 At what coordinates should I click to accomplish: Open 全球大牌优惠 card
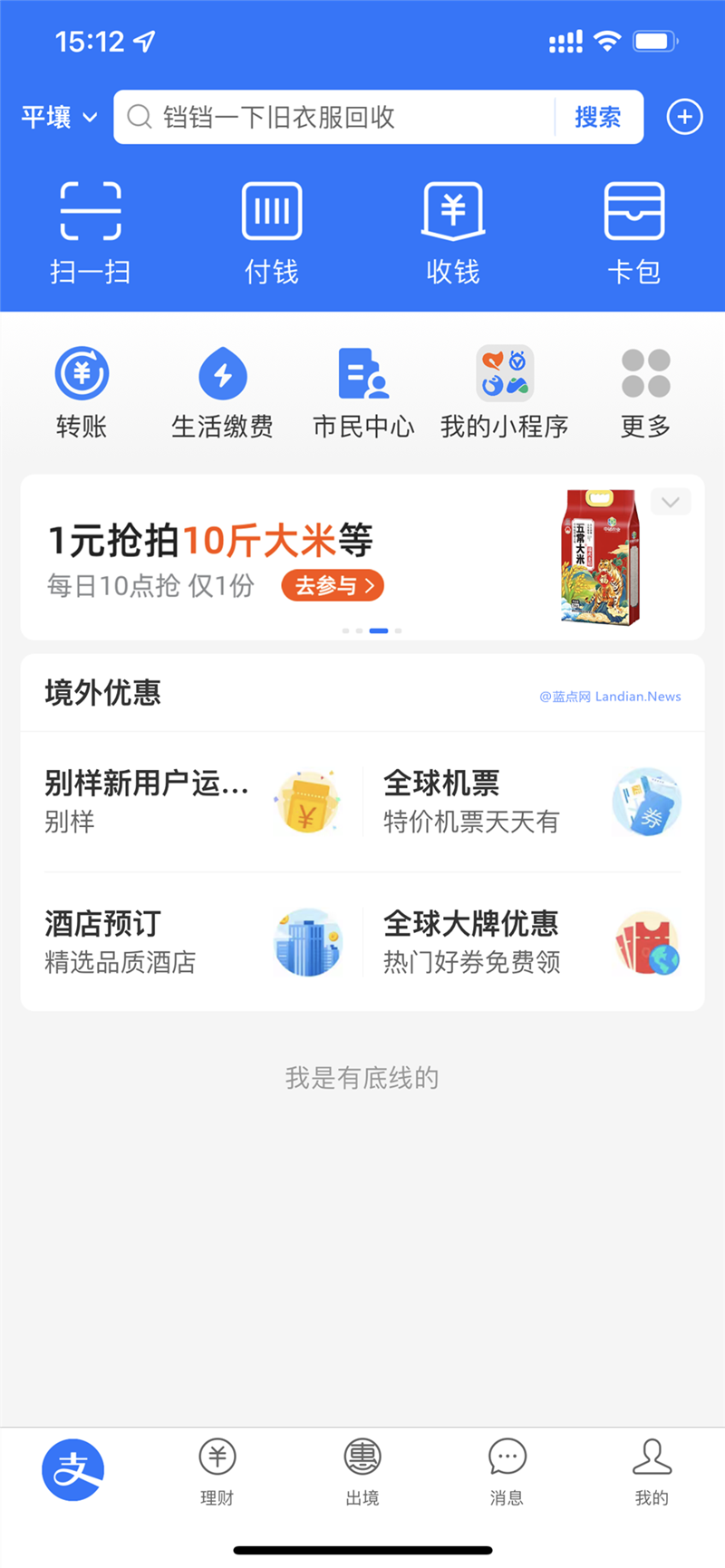coord(530,942)
